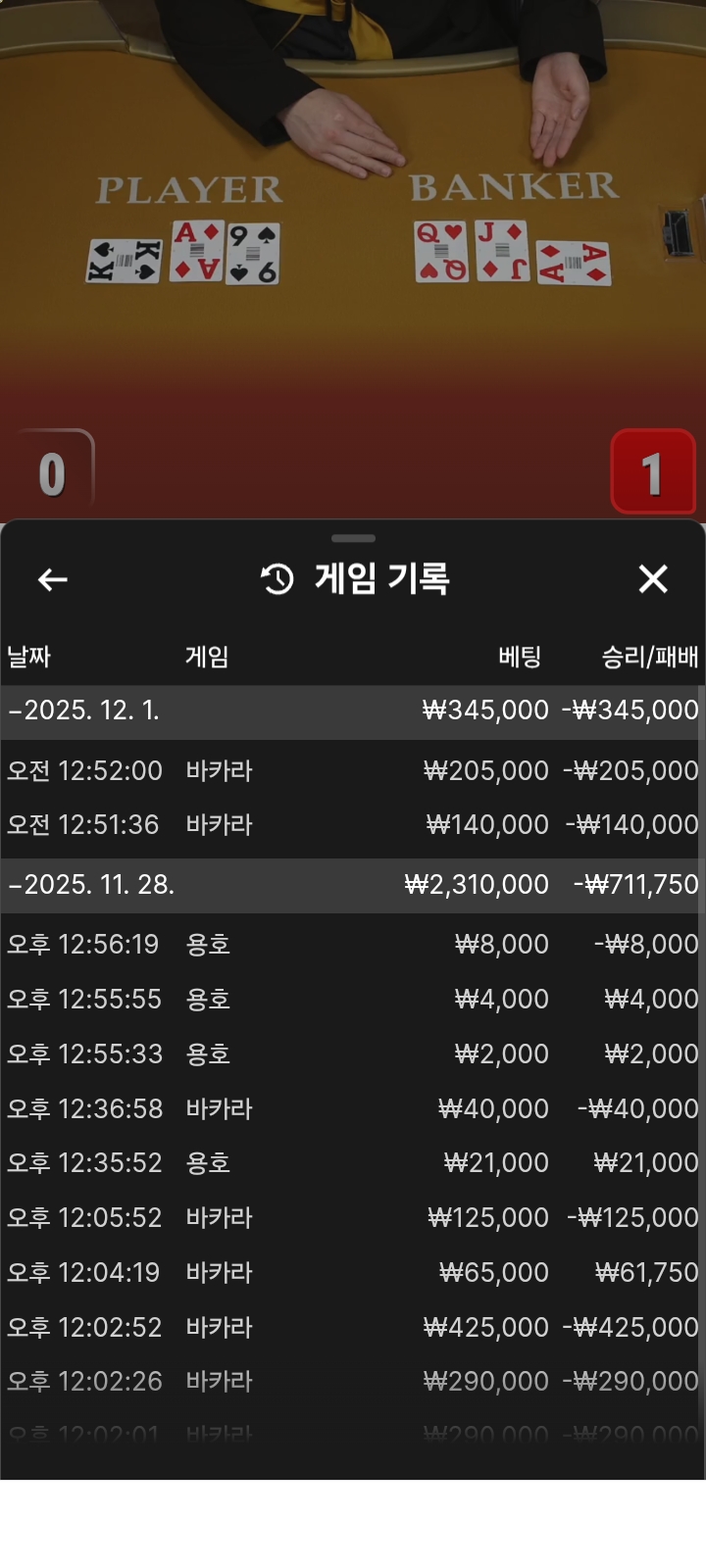Click the back arrow in the game history header
This screenshot has width=706, height=1568.
point(53,579)
